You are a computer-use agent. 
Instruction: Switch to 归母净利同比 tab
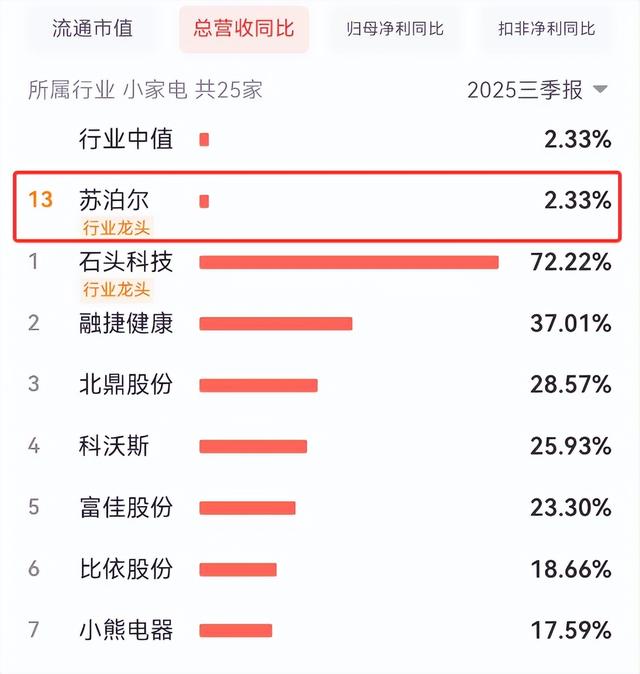tap(394, 29)
